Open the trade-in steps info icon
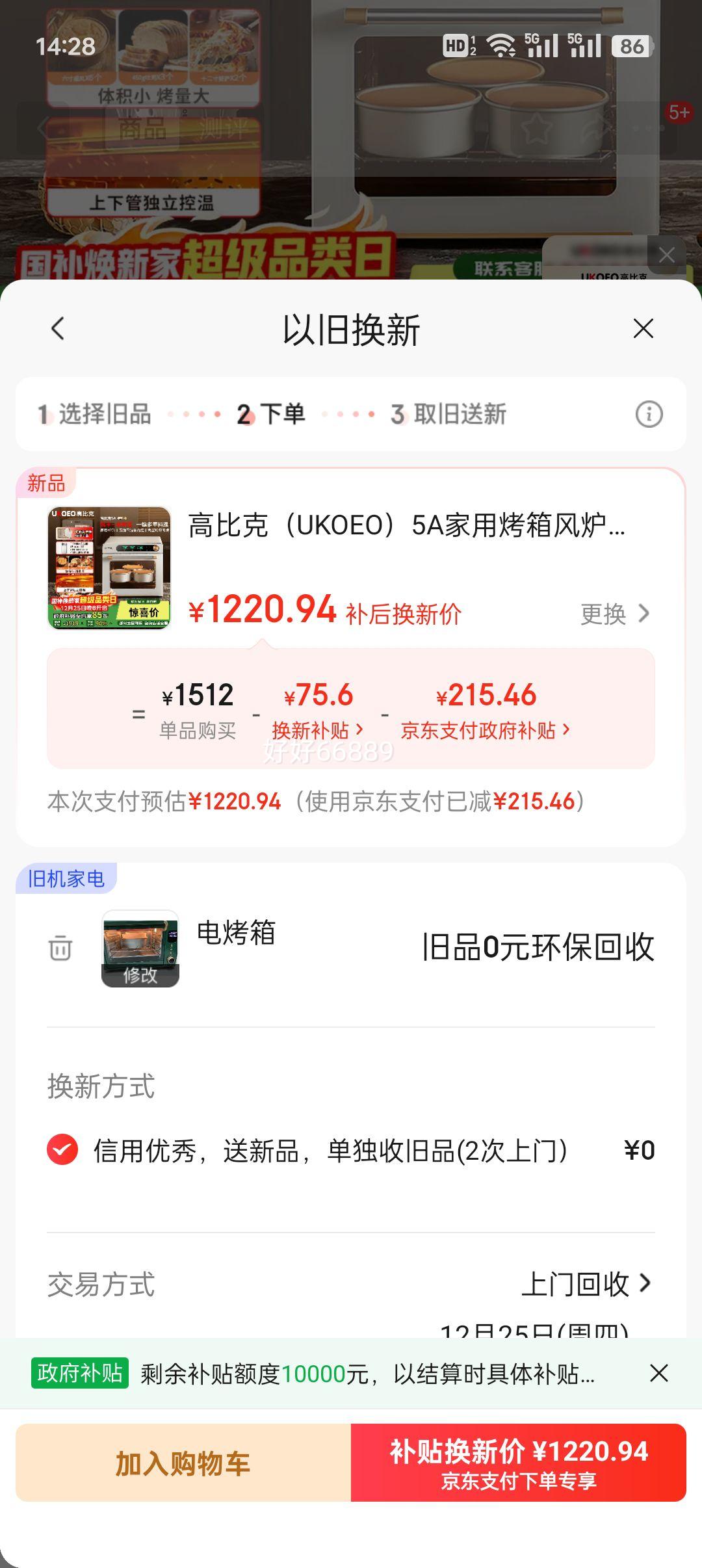Screen dimensions: 702x1568 [x=649, y=414]
